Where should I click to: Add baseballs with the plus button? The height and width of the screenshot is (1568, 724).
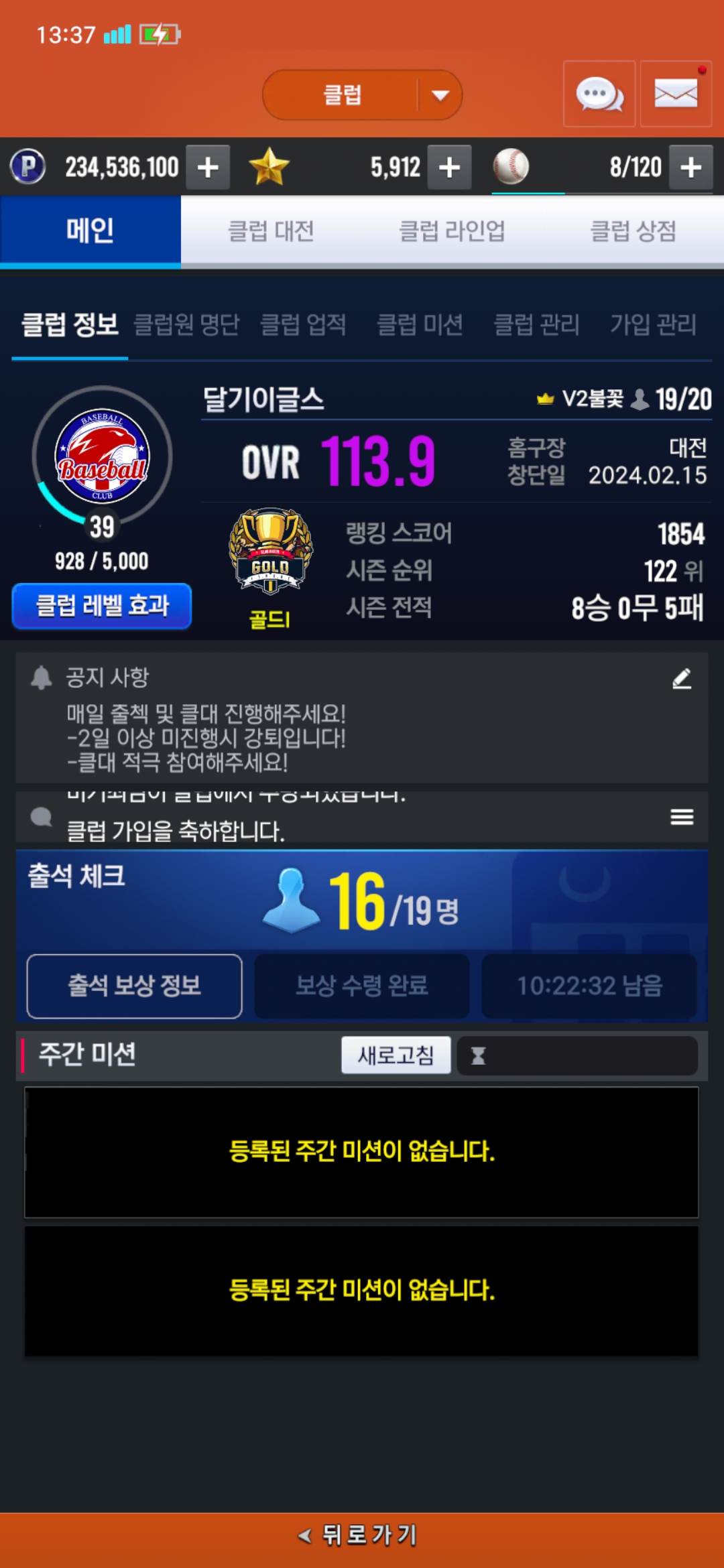tap(690, 167)
